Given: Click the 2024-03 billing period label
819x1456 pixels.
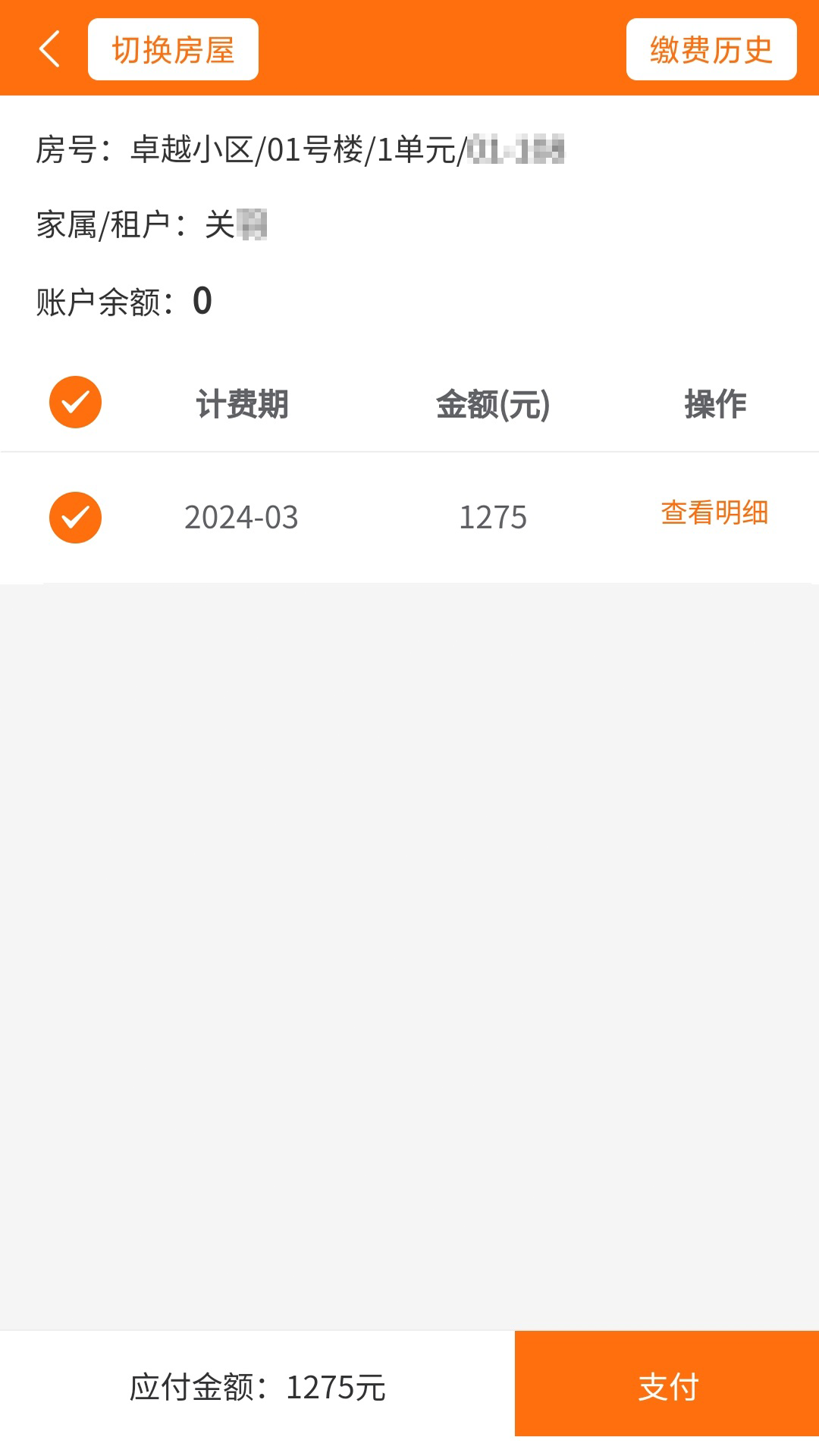Looking at the screenshot, I should [241, 517].
